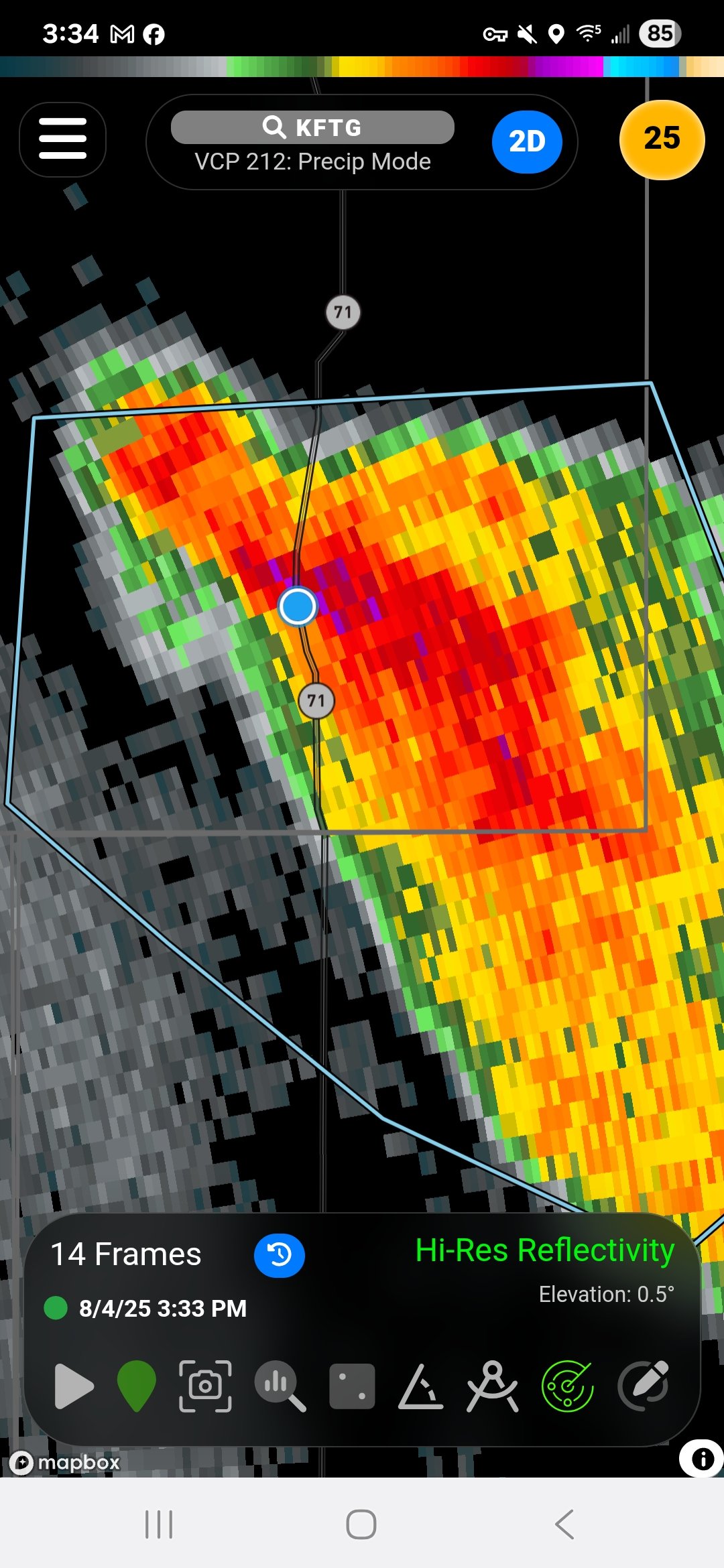Image resolution: width=724 pixels, height=1568 pixels.
Task: Tap the green map pin icon
Action: pos(136,1386)
